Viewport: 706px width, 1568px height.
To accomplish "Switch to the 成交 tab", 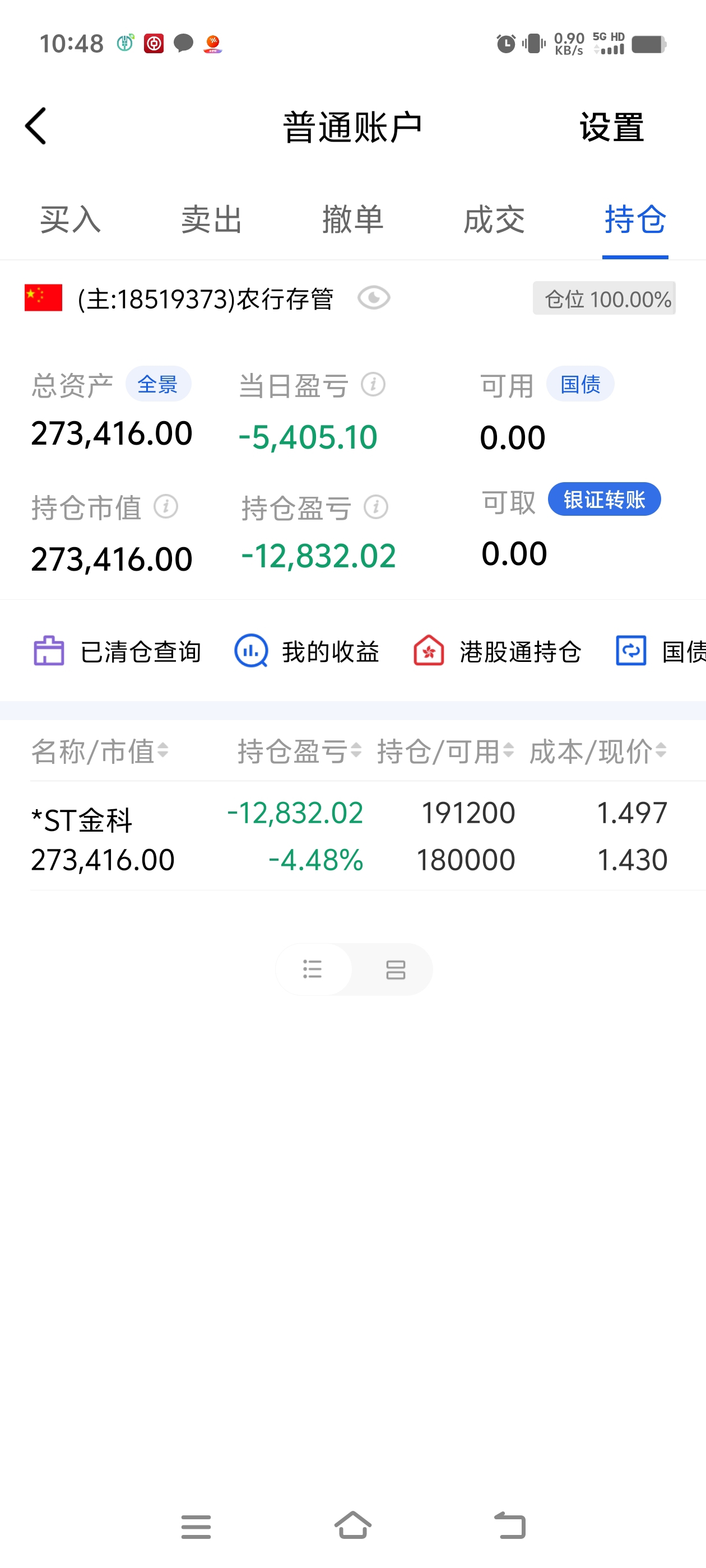I will point(494,219).
